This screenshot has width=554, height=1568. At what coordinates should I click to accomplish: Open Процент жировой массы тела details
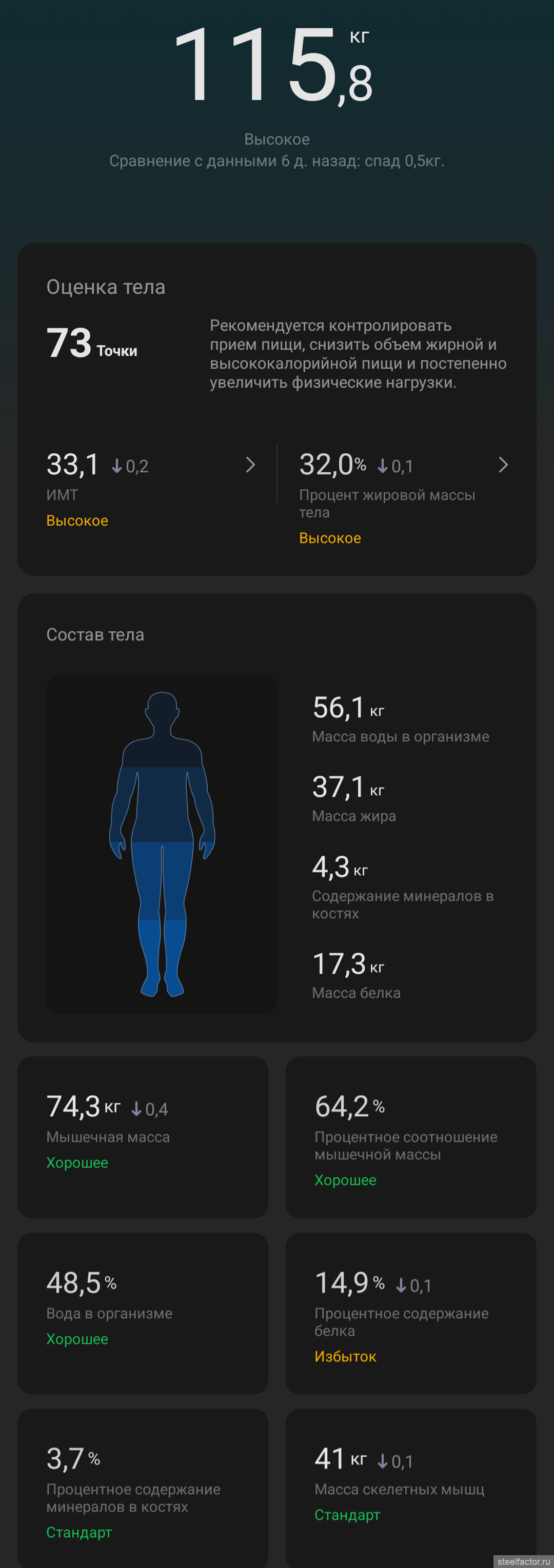403,494
